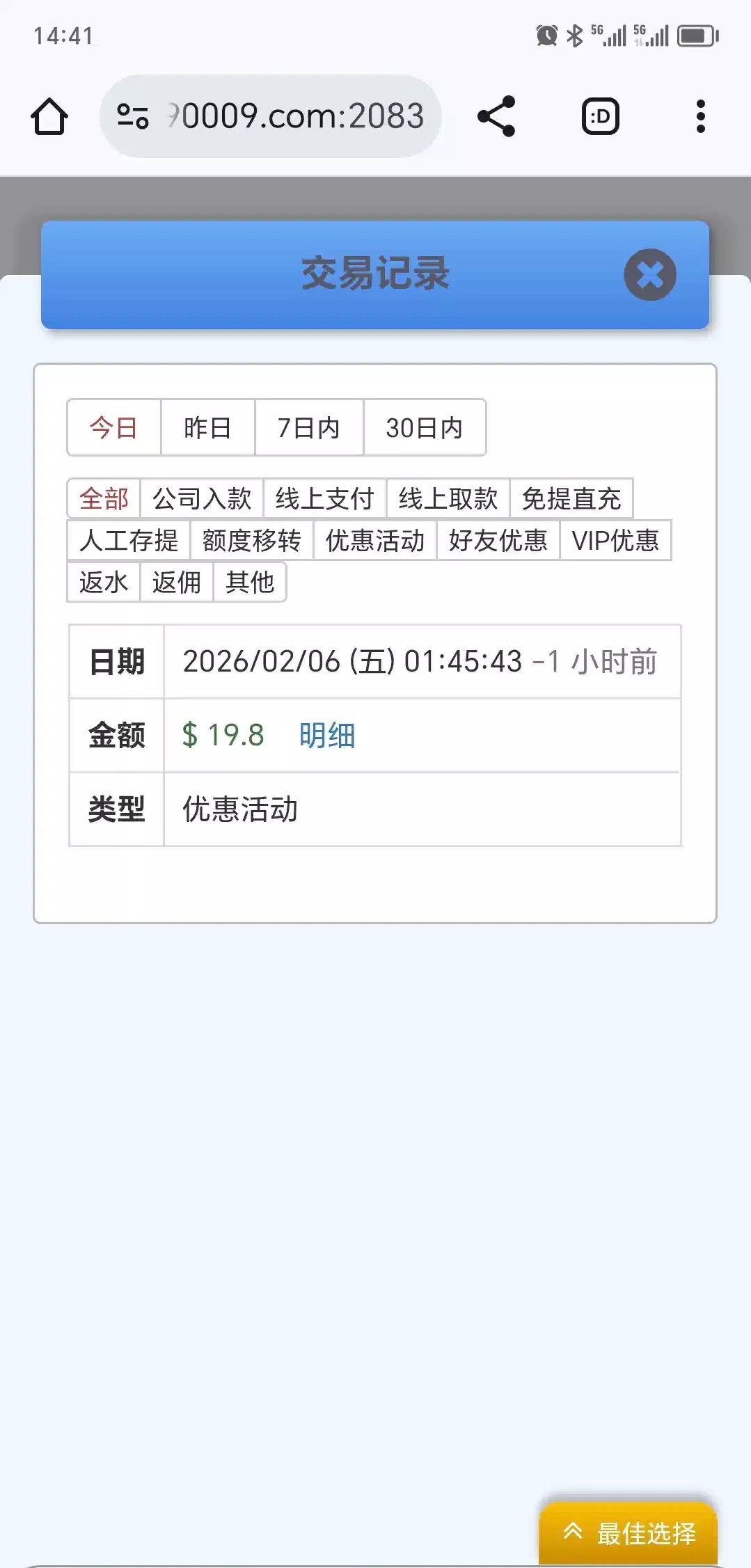The height and width of the screenshot is (1568, 751).
Task: Show 线上取款 records
Action: pos(448,498)
